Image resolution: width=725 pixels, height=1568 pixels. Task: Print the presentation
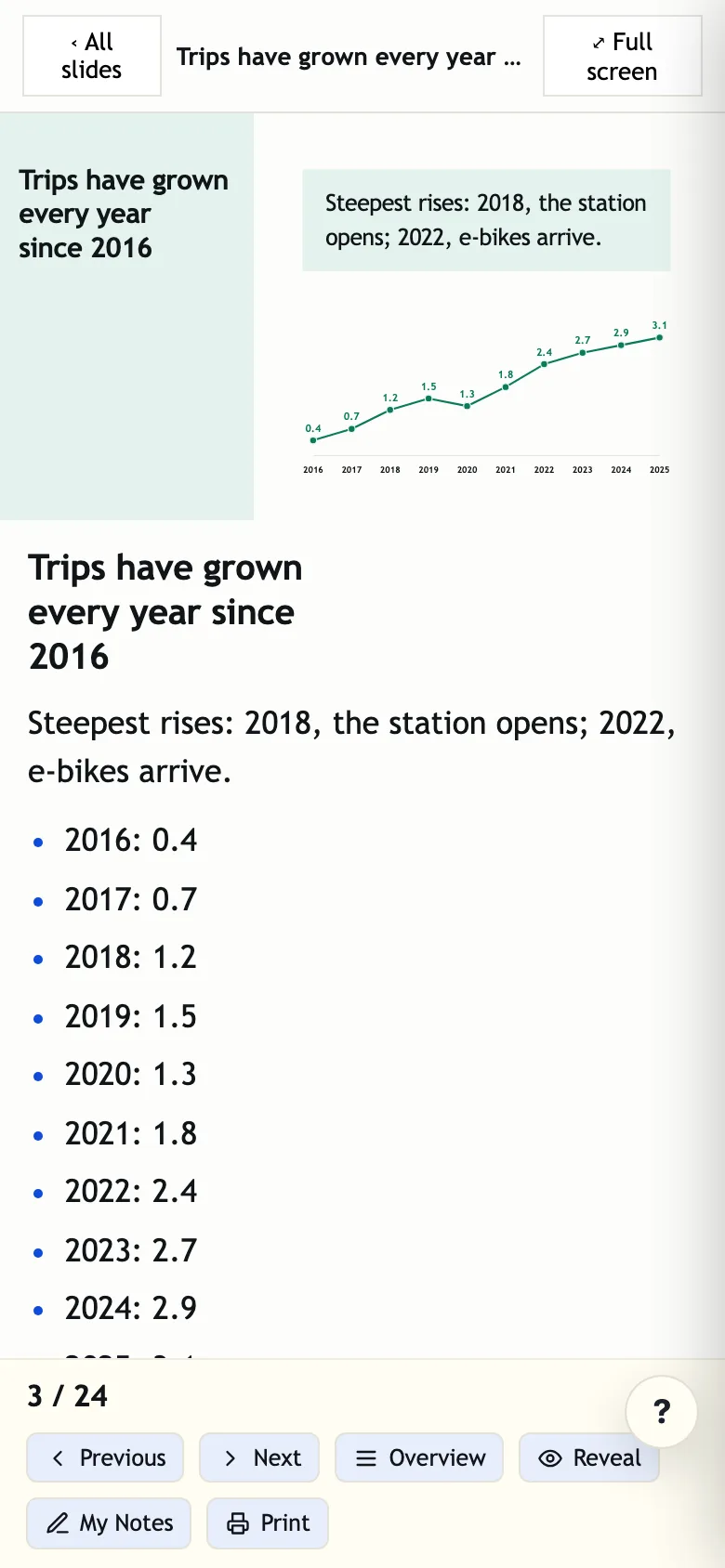268,1522
